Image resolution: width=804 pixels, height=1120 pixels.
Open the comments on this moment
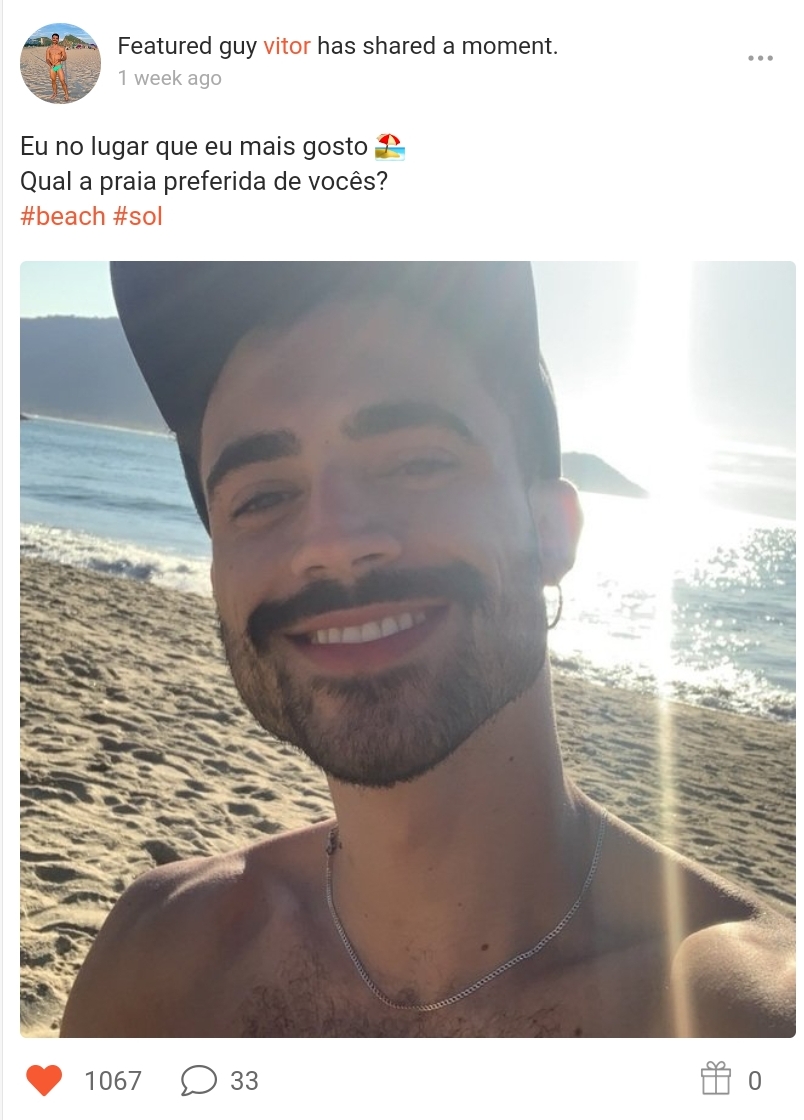pos(199,1080)
